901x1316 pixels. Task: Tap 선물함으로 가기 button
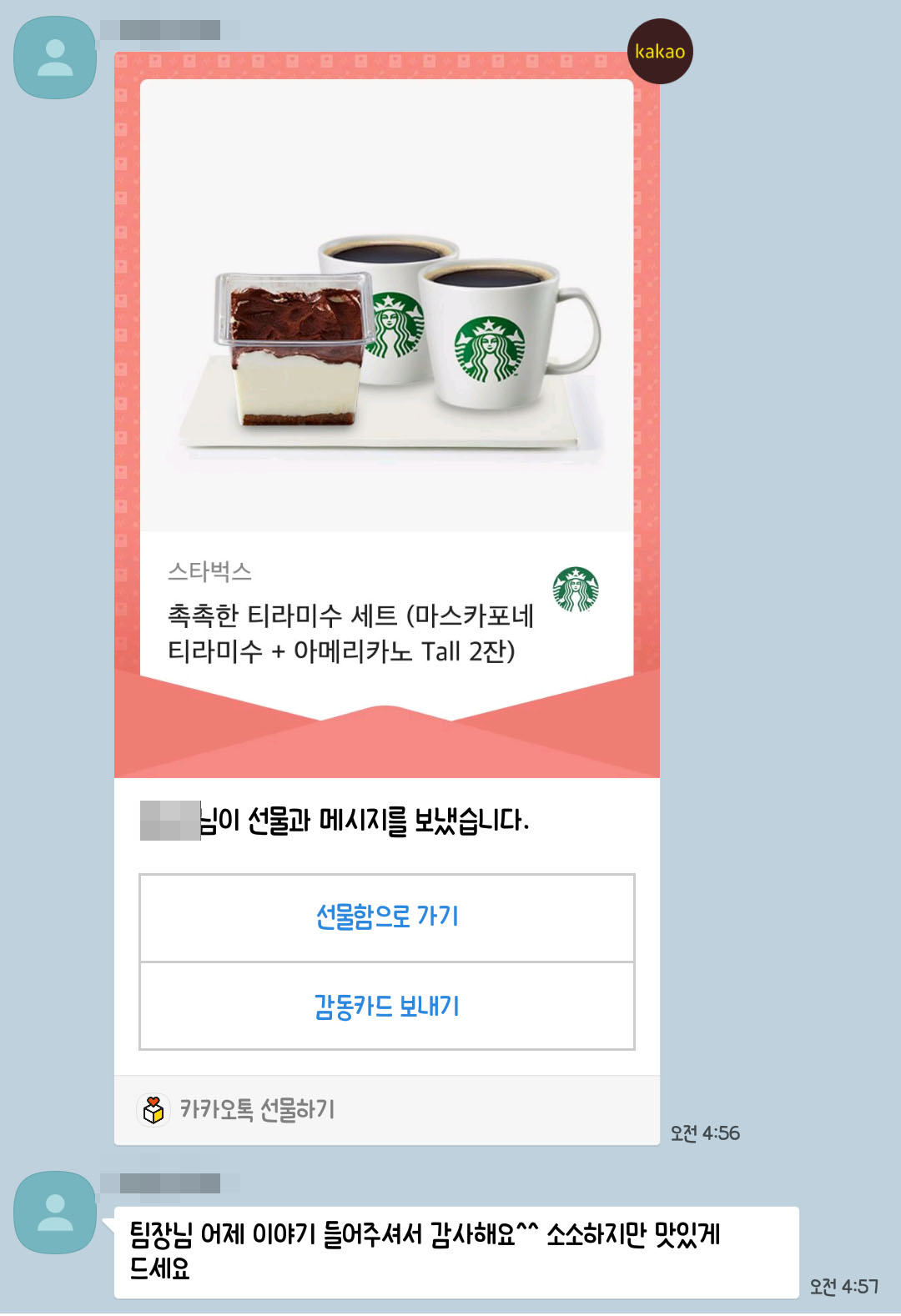(x=387, y=917)
